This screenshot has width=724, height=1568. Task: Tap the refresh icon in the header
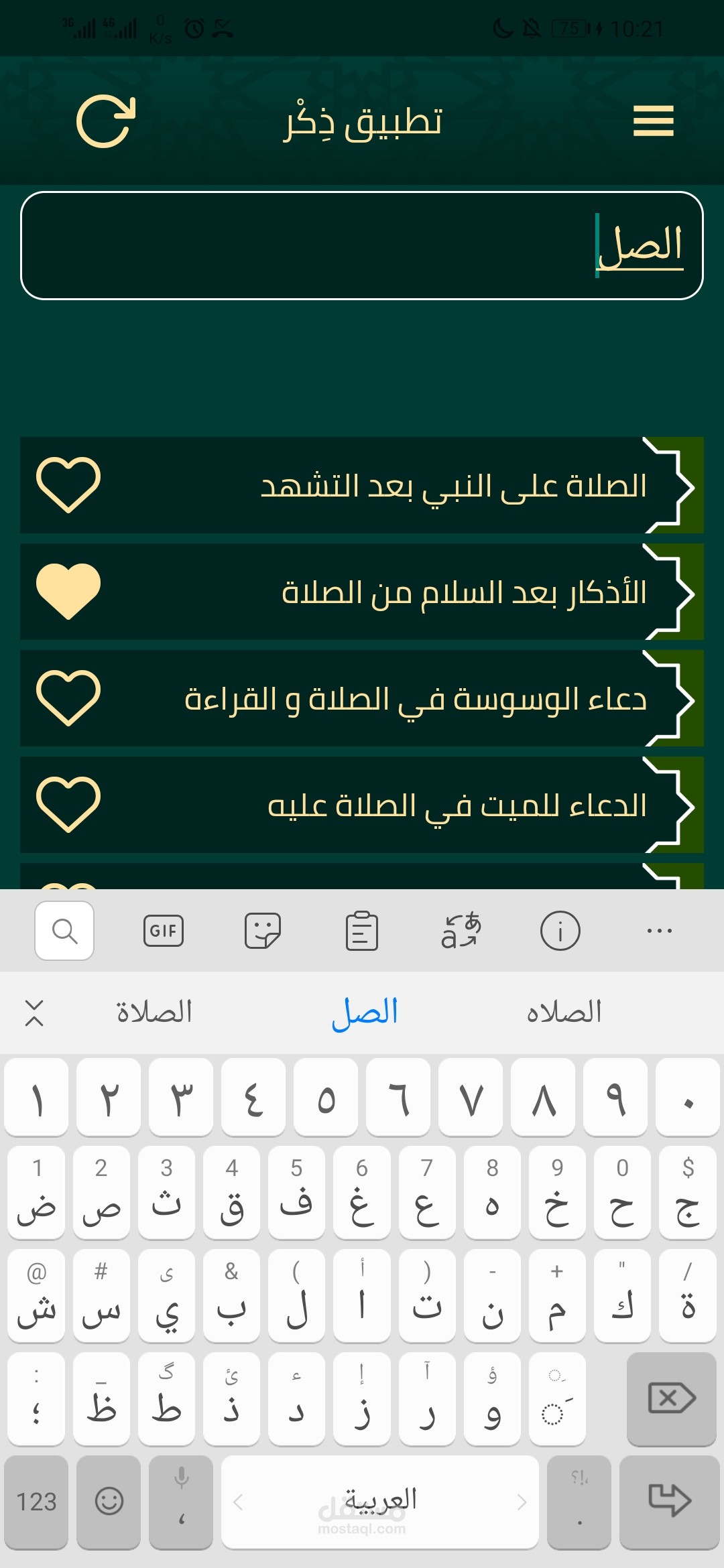click(x=106, y=121)
